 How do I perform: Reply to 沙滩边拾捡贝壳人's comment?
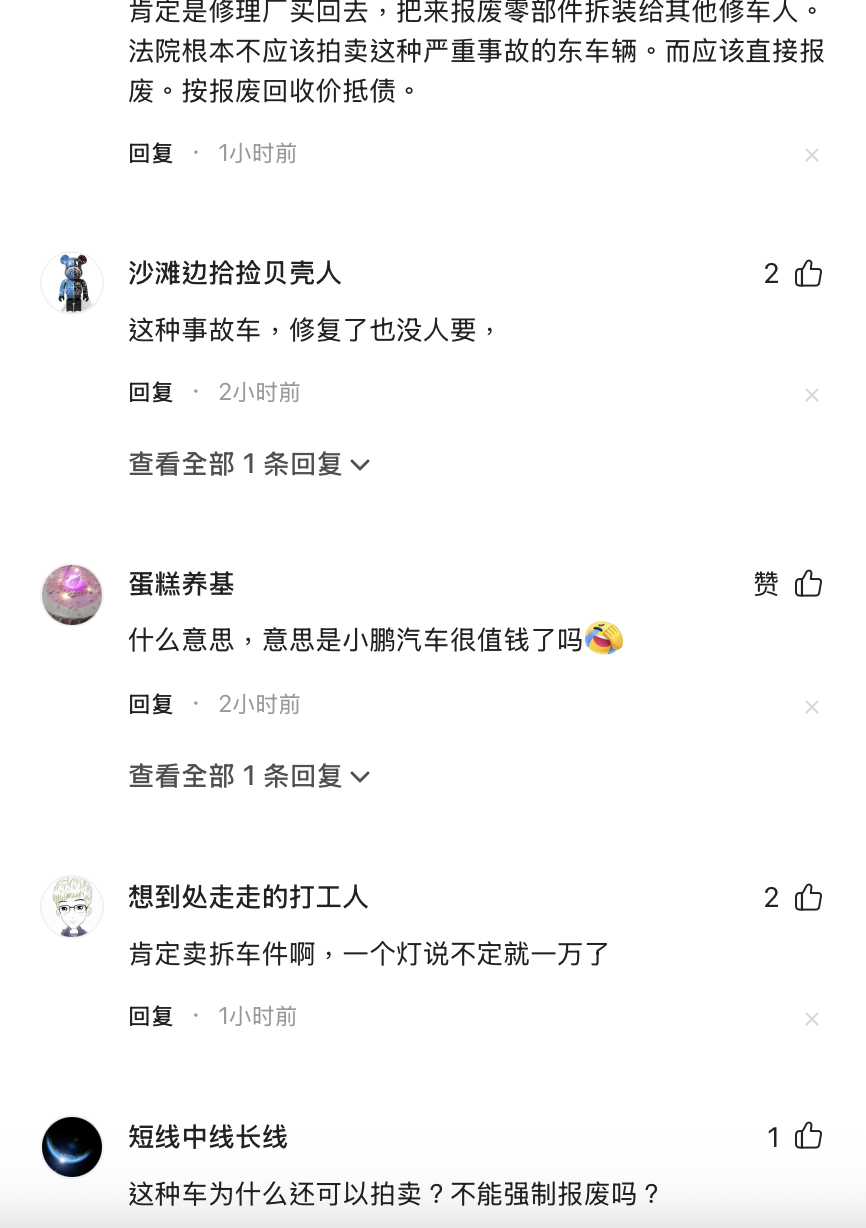coord(151,392)
